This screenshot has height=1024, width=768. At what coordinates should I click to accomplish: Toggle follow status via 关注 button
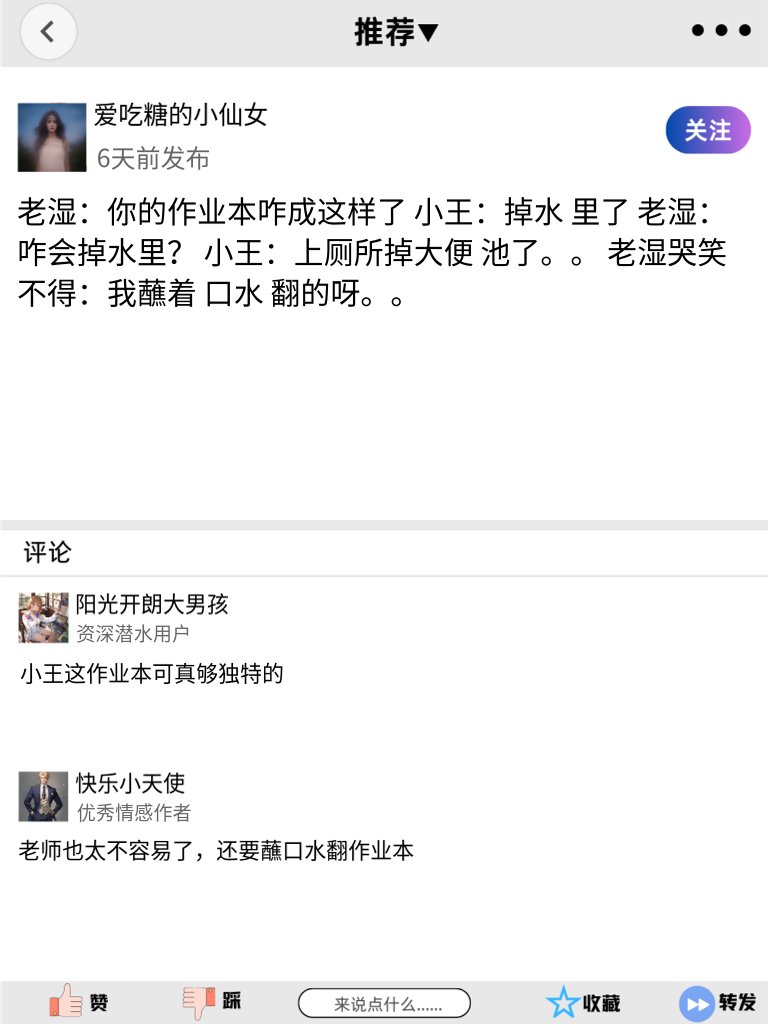pos(707,130)
